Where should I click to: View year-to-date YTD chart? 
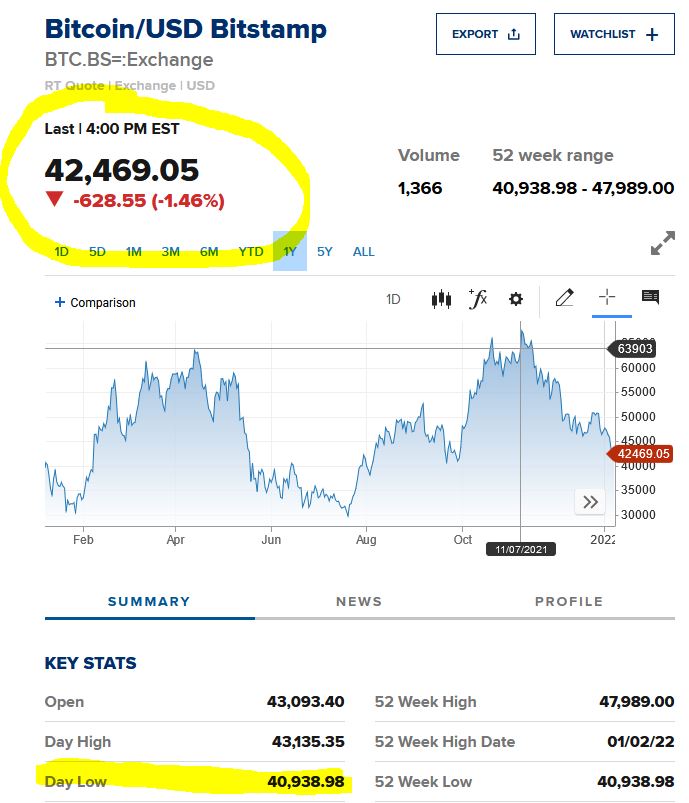click(x=251, y=252)
